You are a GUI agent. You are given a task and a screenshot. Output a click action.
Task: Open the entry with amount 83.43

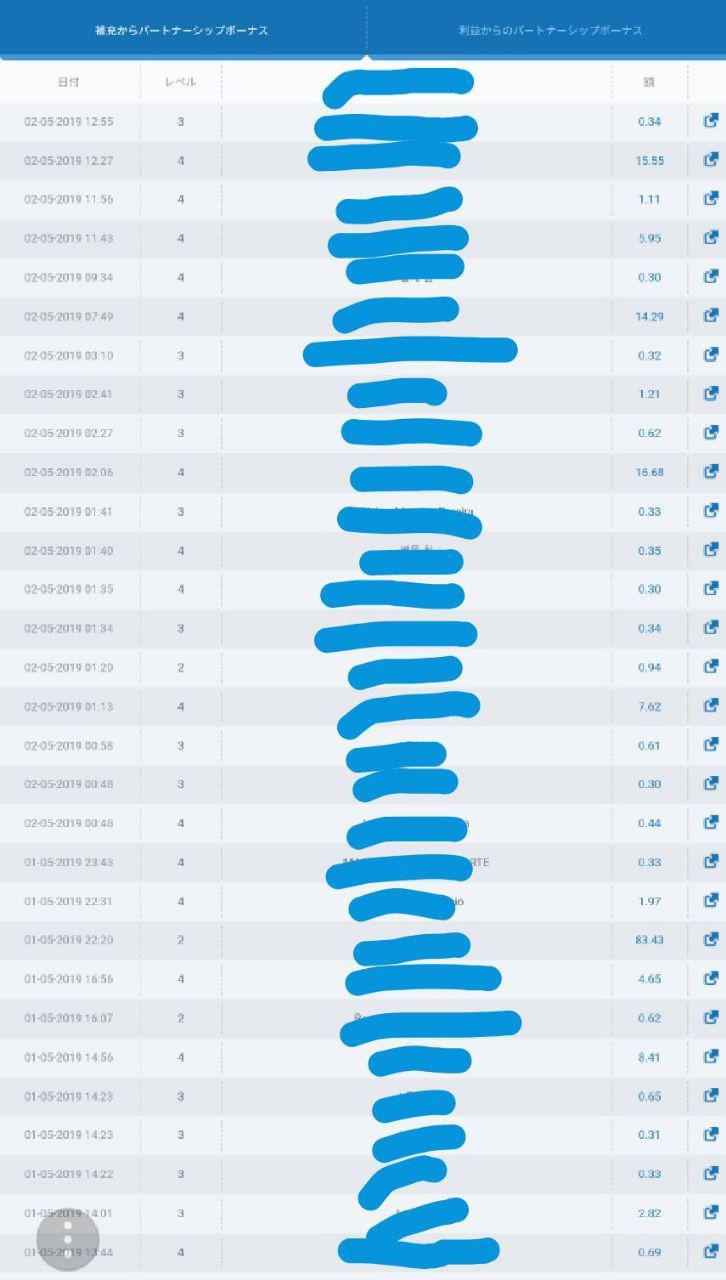[x=711, y=940]
